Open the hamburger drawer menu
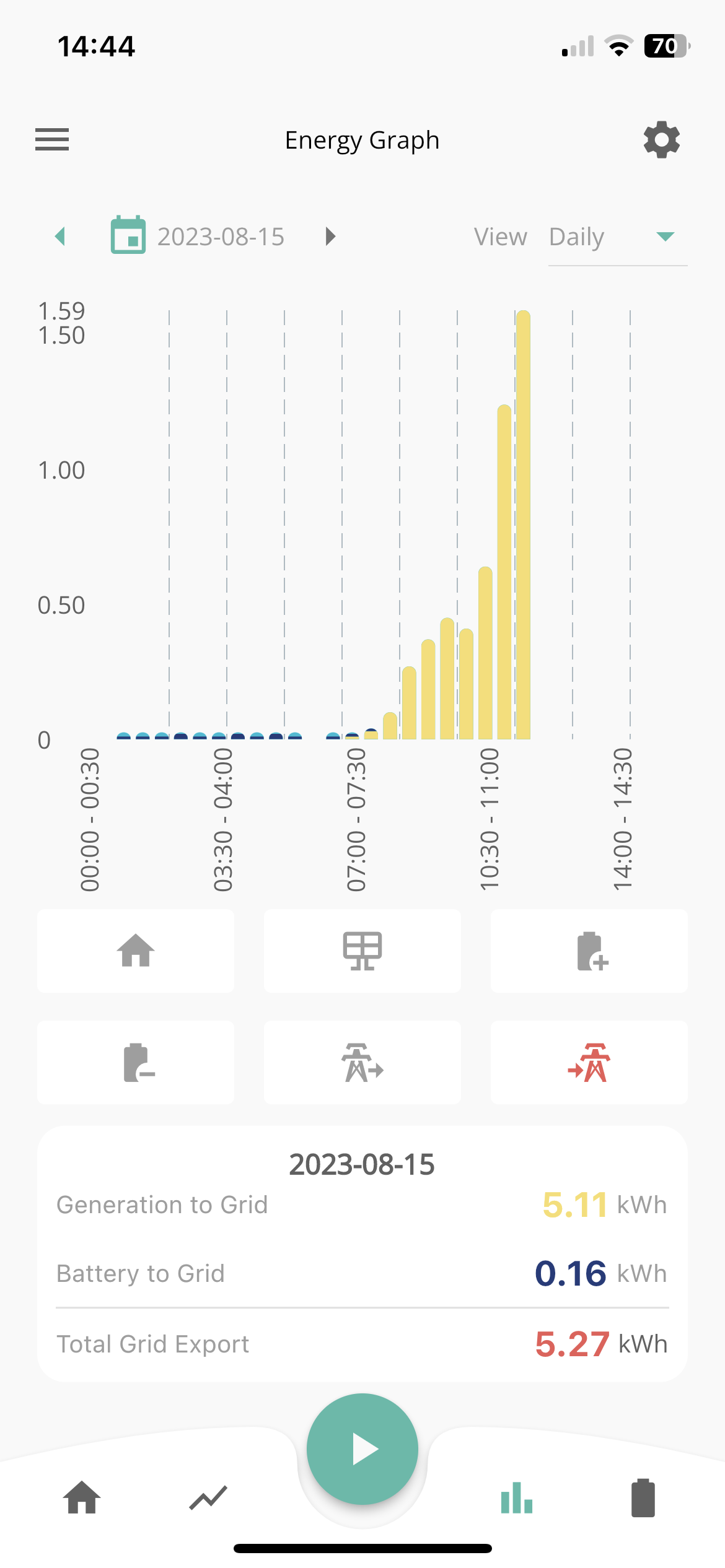The height and width of the screenshot is (1568, 725). [x=52, y=139]
